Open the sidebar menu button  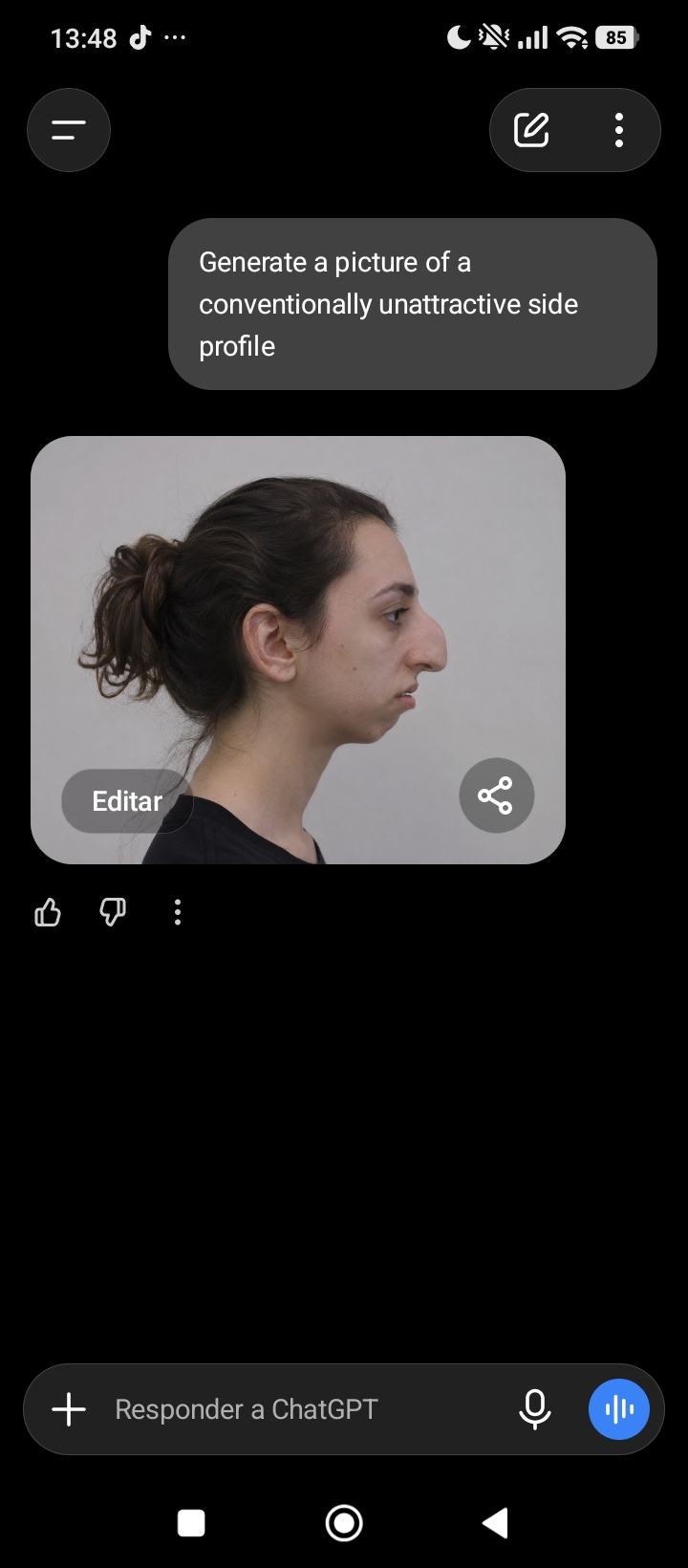69,130
